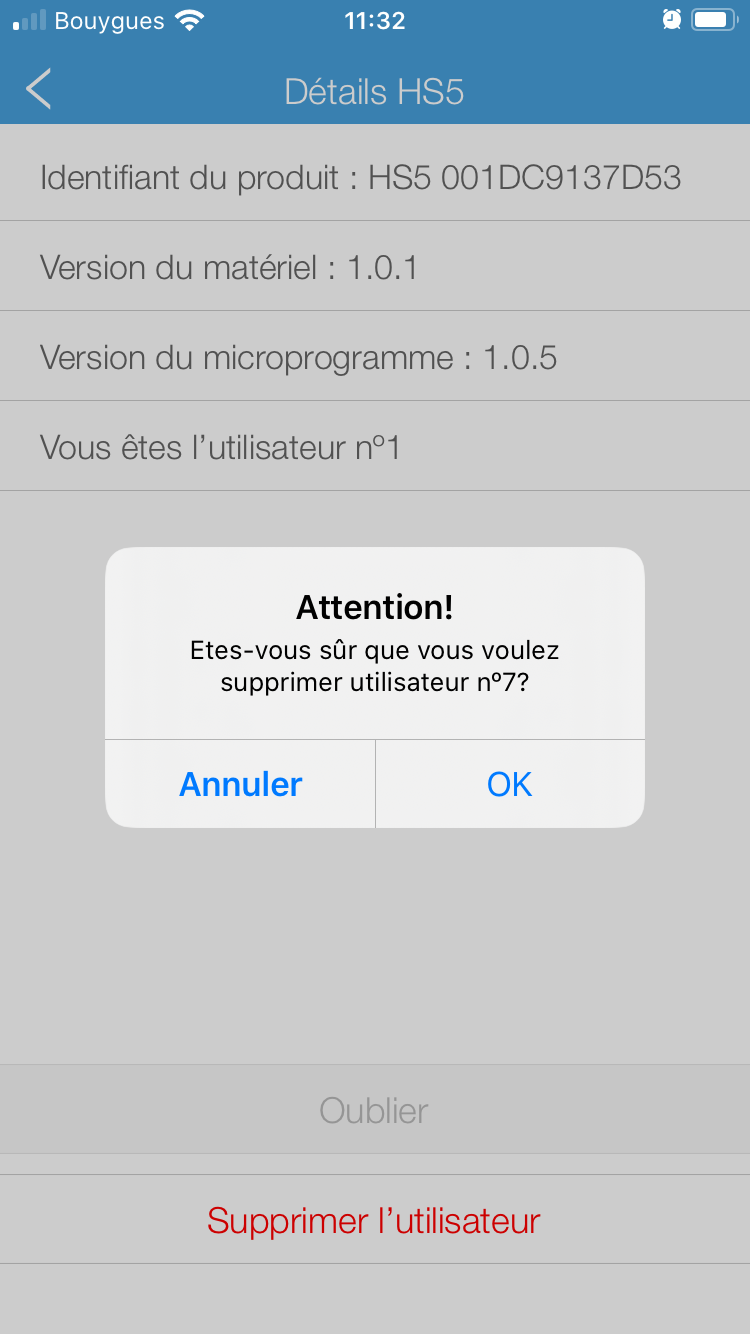Viewport: 750px width, 1334px height.
Task: Tap the Oublier button
Action: tap(375, 1110)
